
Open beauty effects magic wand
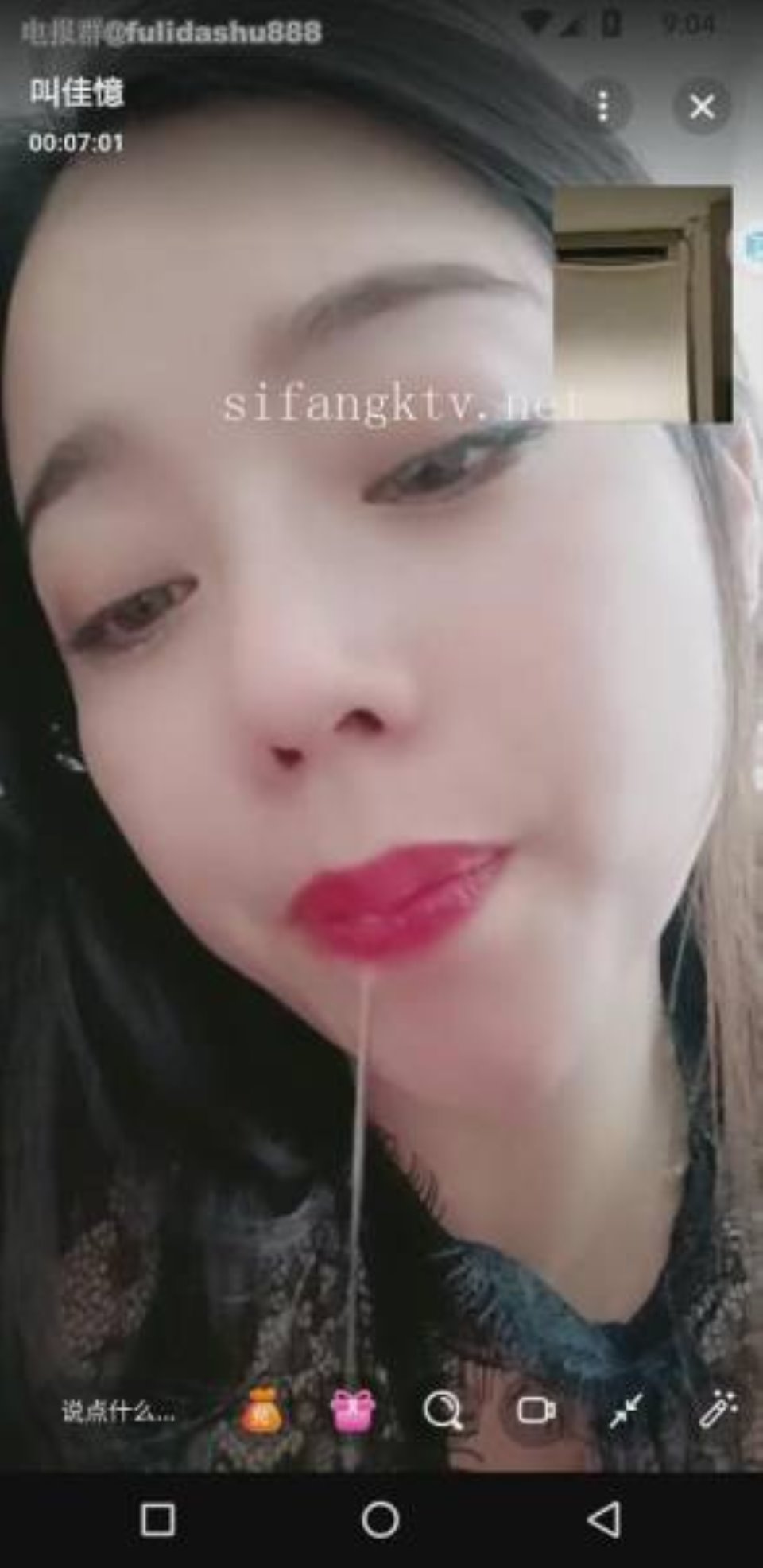click(x=718, y=1412)
